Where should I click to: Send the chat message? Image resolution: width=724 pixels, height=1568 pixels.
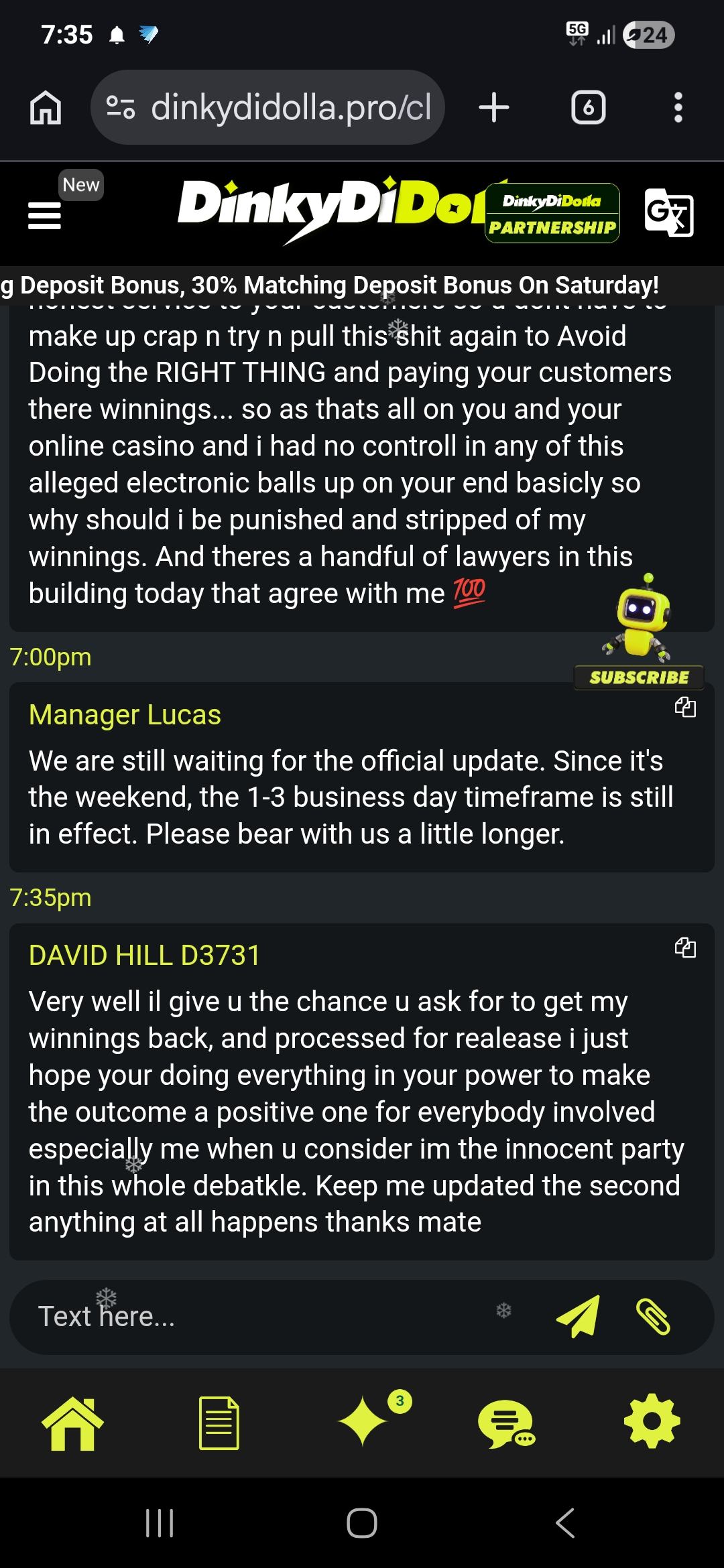(577, 1317)
